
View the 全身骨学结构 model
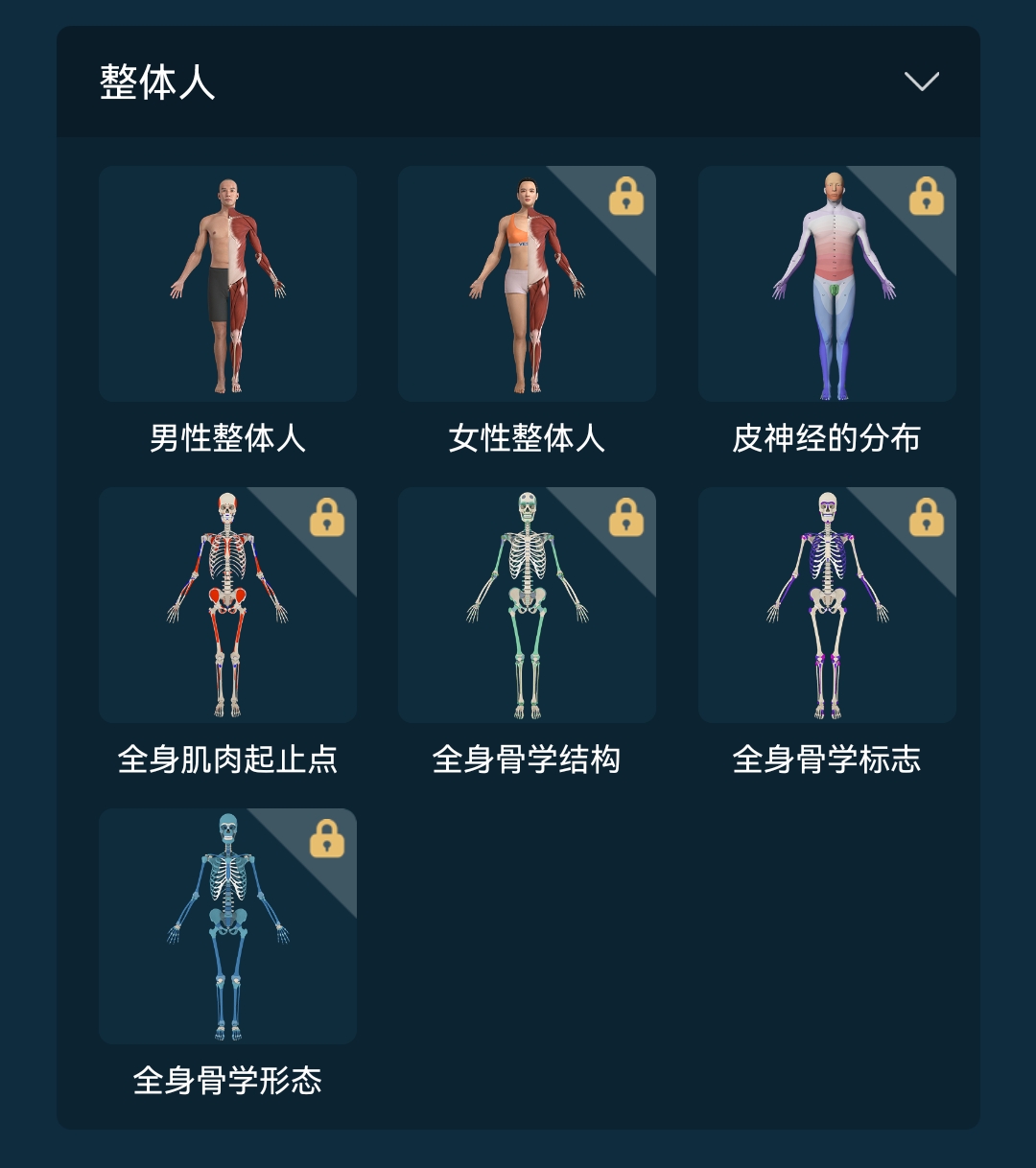[527, 605]
